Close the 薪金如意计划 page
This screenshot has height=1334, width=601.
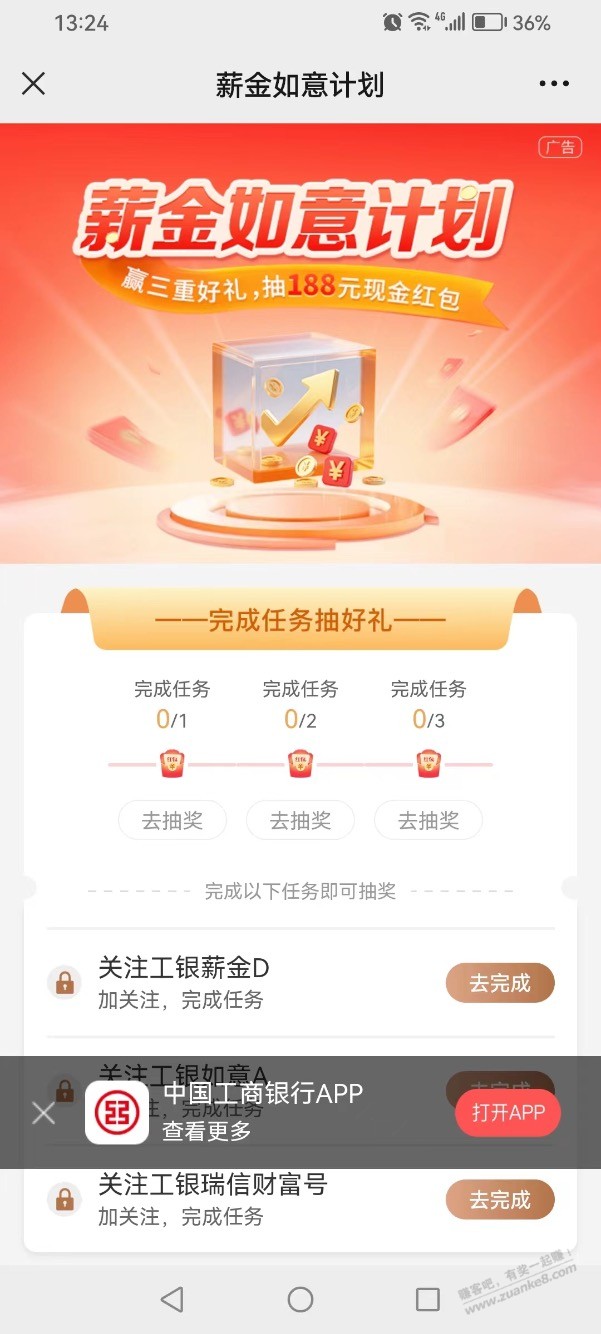point(34,84)
